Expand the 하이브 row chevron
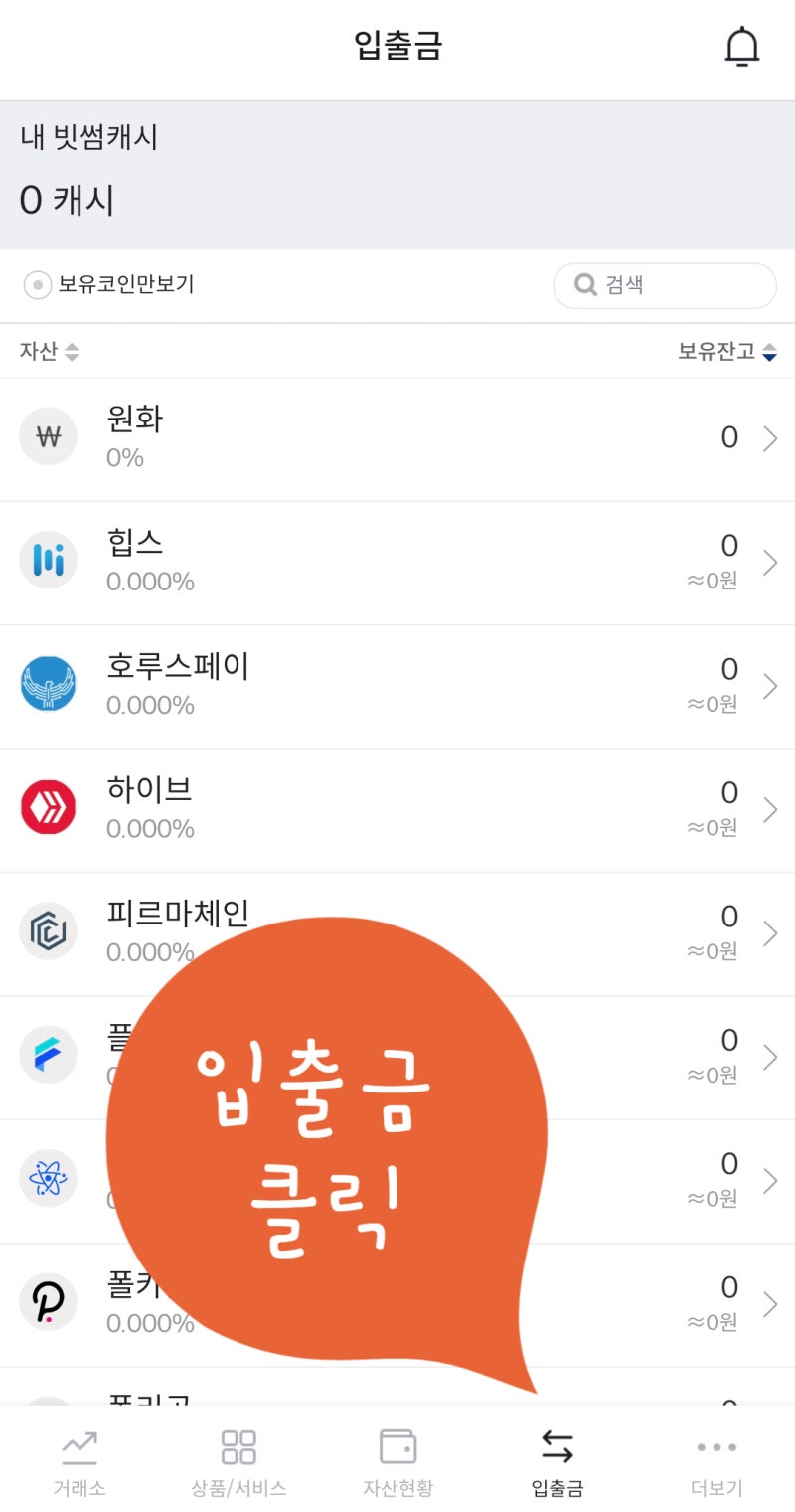This screenshot has height=1512, width=795. click(x=765, y=807)
